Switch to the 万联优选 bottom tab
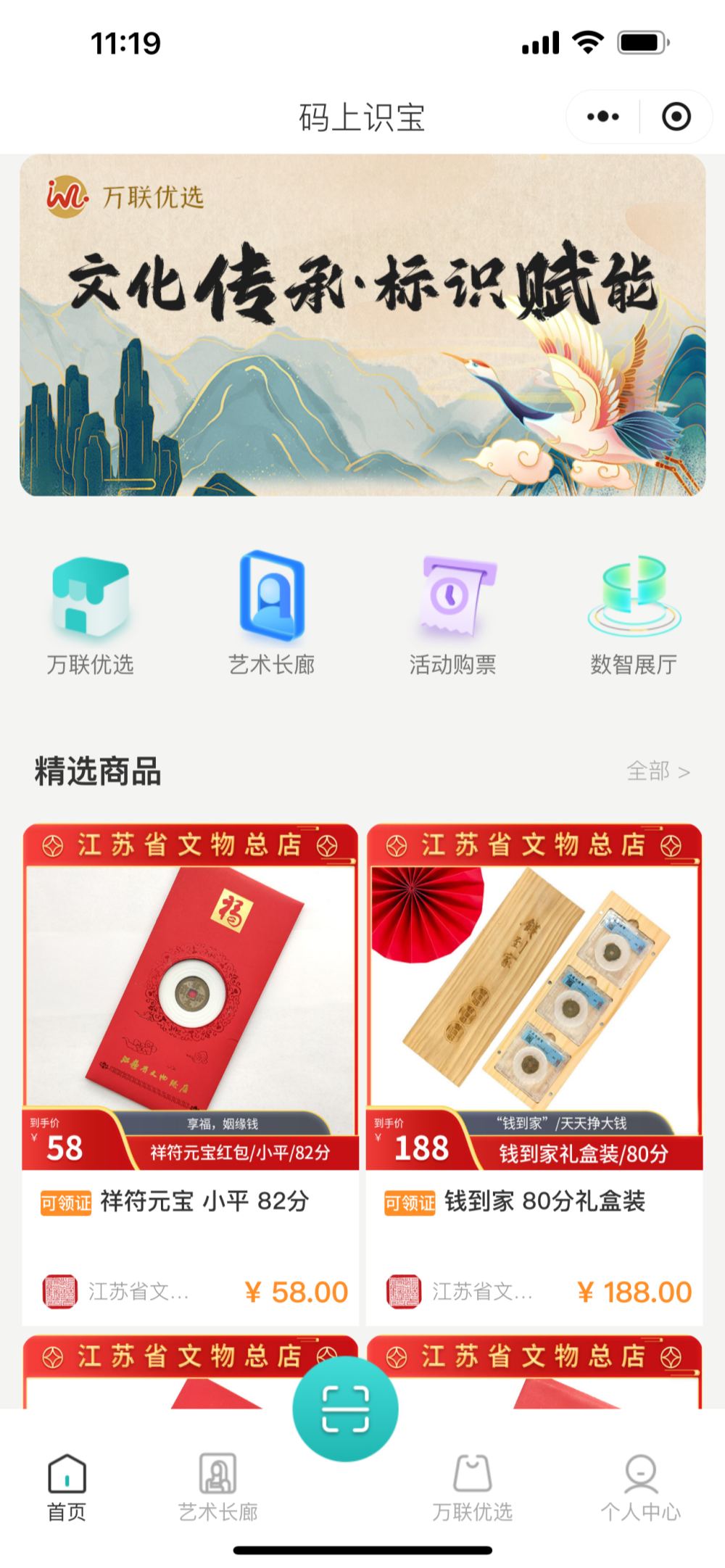Screen dimensions: 725x1568 click(x=473, y=1488)
